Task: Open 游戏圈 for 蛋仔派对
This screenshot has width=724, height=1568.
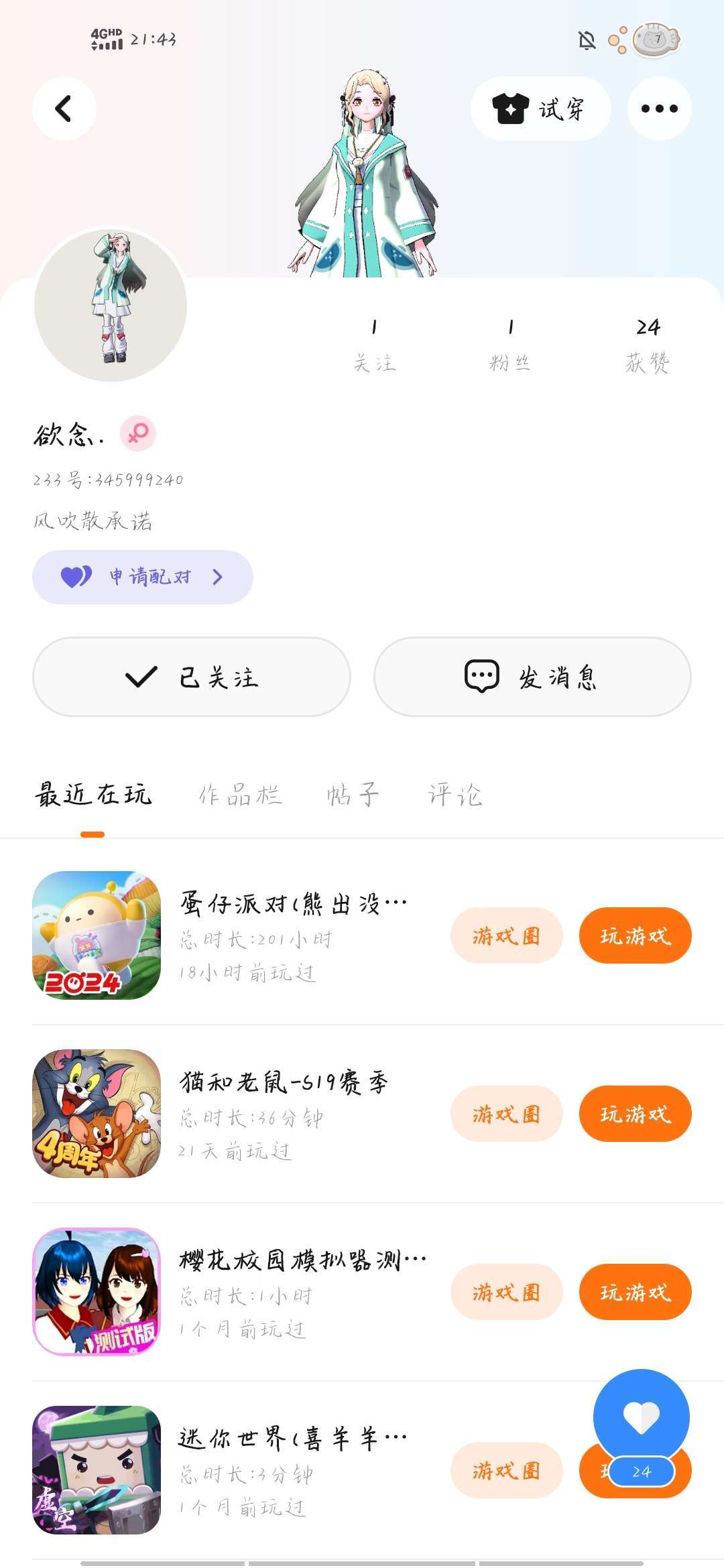Action: [506, 936]
